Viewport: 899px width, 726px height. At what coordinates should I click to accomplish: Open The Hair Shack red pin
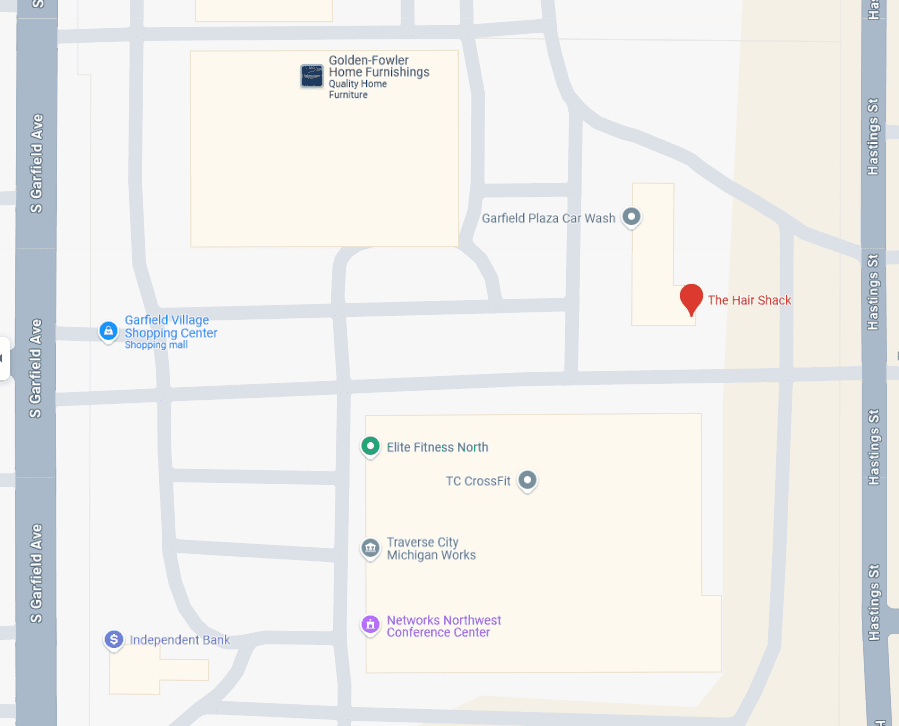pyautogui.click(x=691, y=299)
